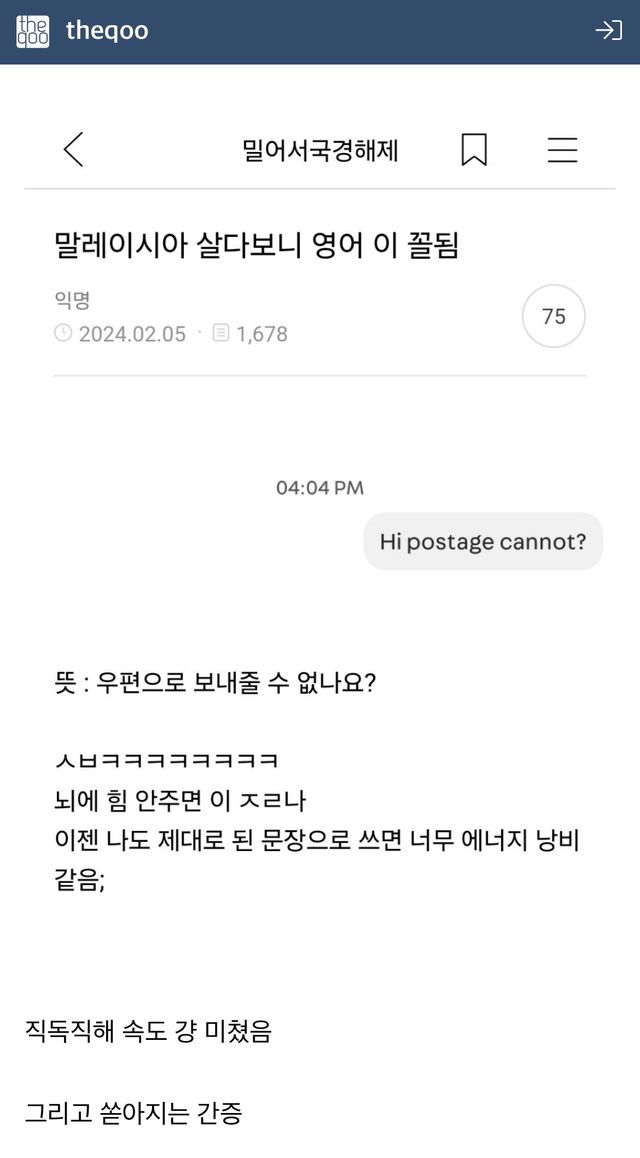Bookmark this post
This screenshot has height=1158, width=640.
tap(474, 150)
